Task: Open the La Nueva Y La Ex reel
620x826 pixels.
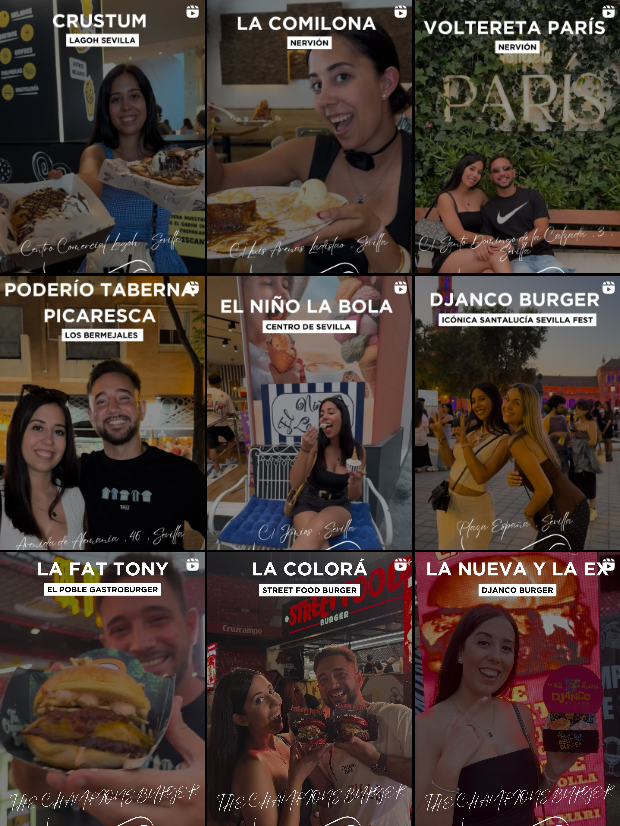Action: [517, 690]
